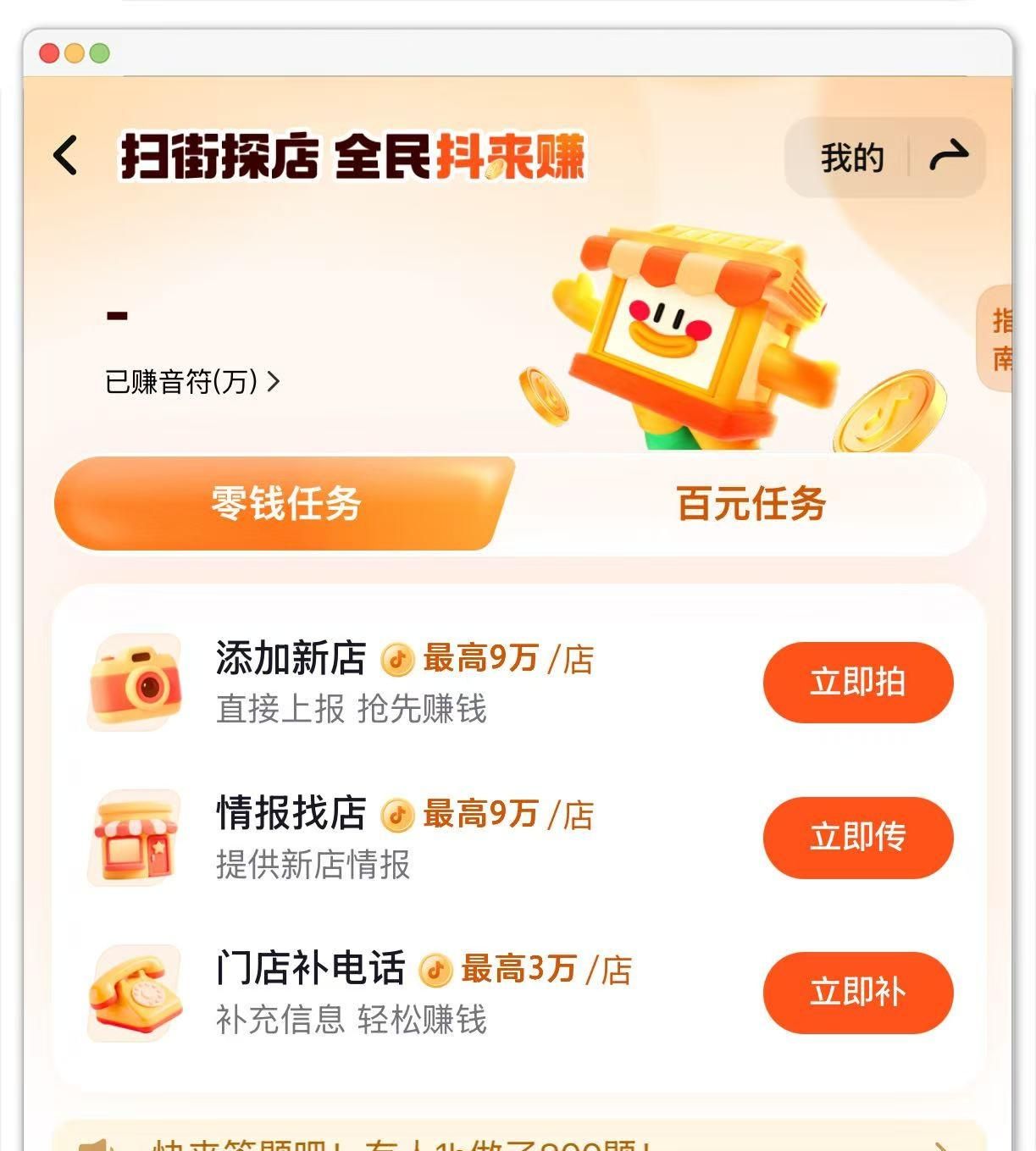This screenshot has height=1151, width=1036.
Task: Switch to 百元任务 tab
Action: pyautogui.click(x=751, y=503)
